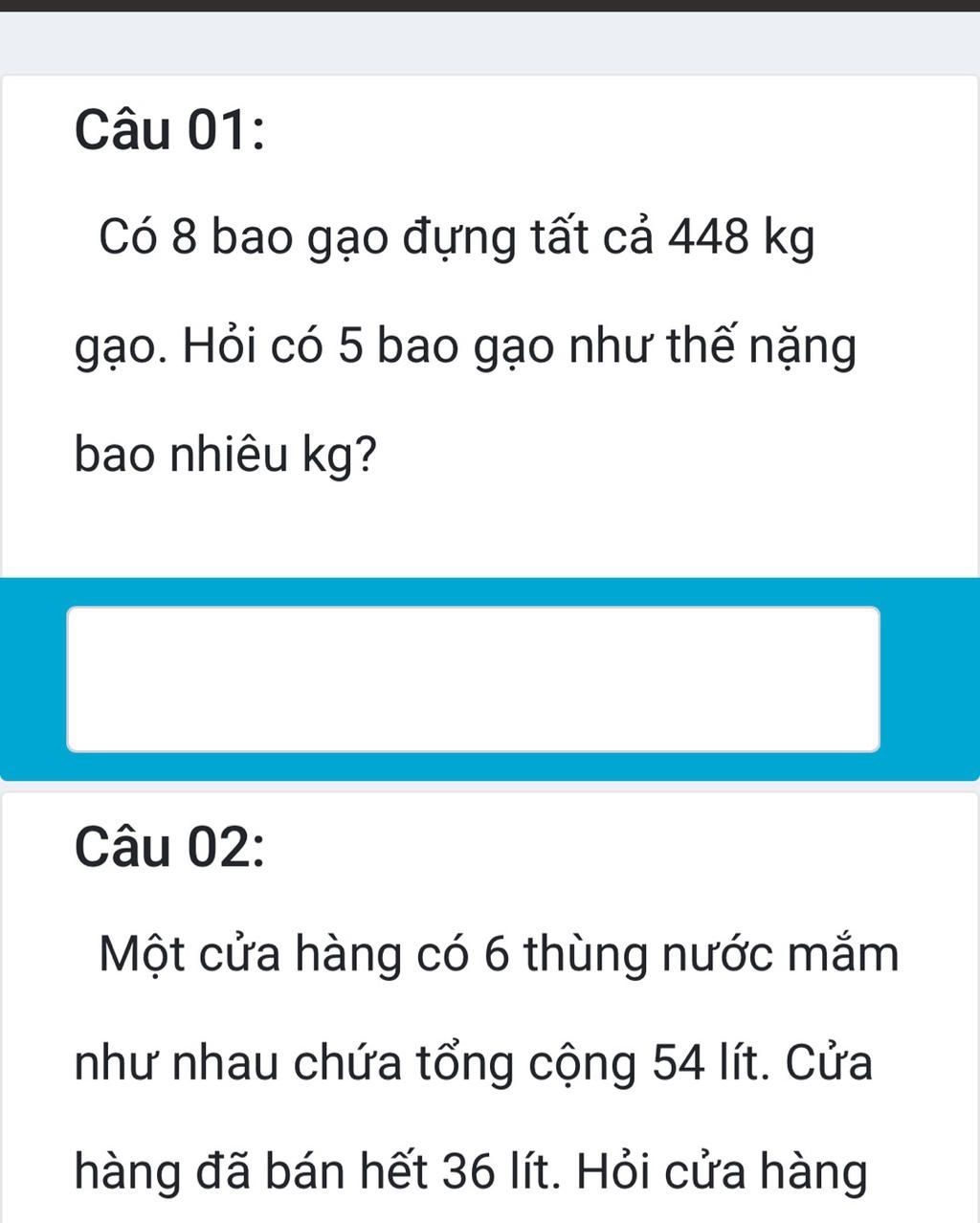The width and height of the screenshot is (980, 1223).
Task: Tap the answer field for Câu 01
Action: (x=473, y=678)
